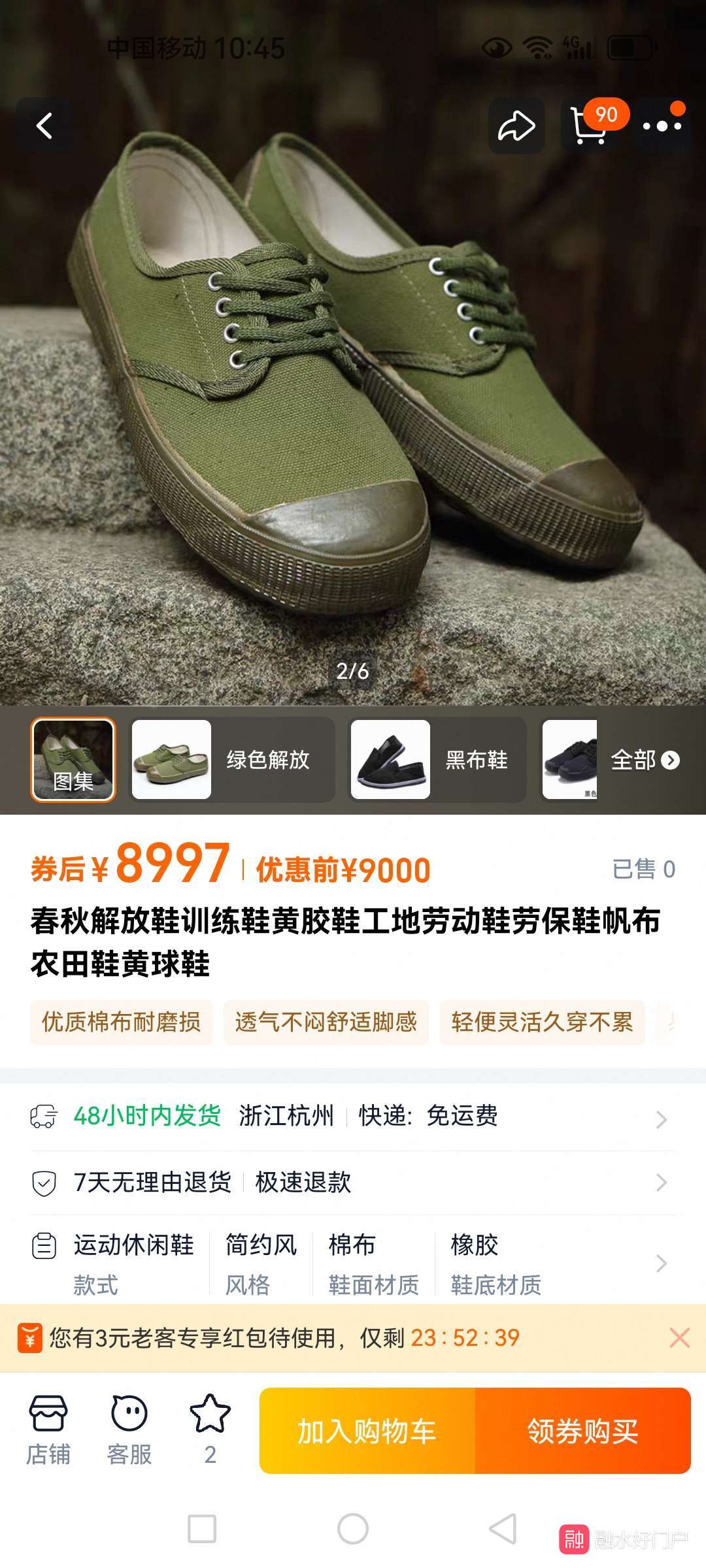Choose the 黑布鞋 style option
706x1568 pixels.
[x=437, y=759]
